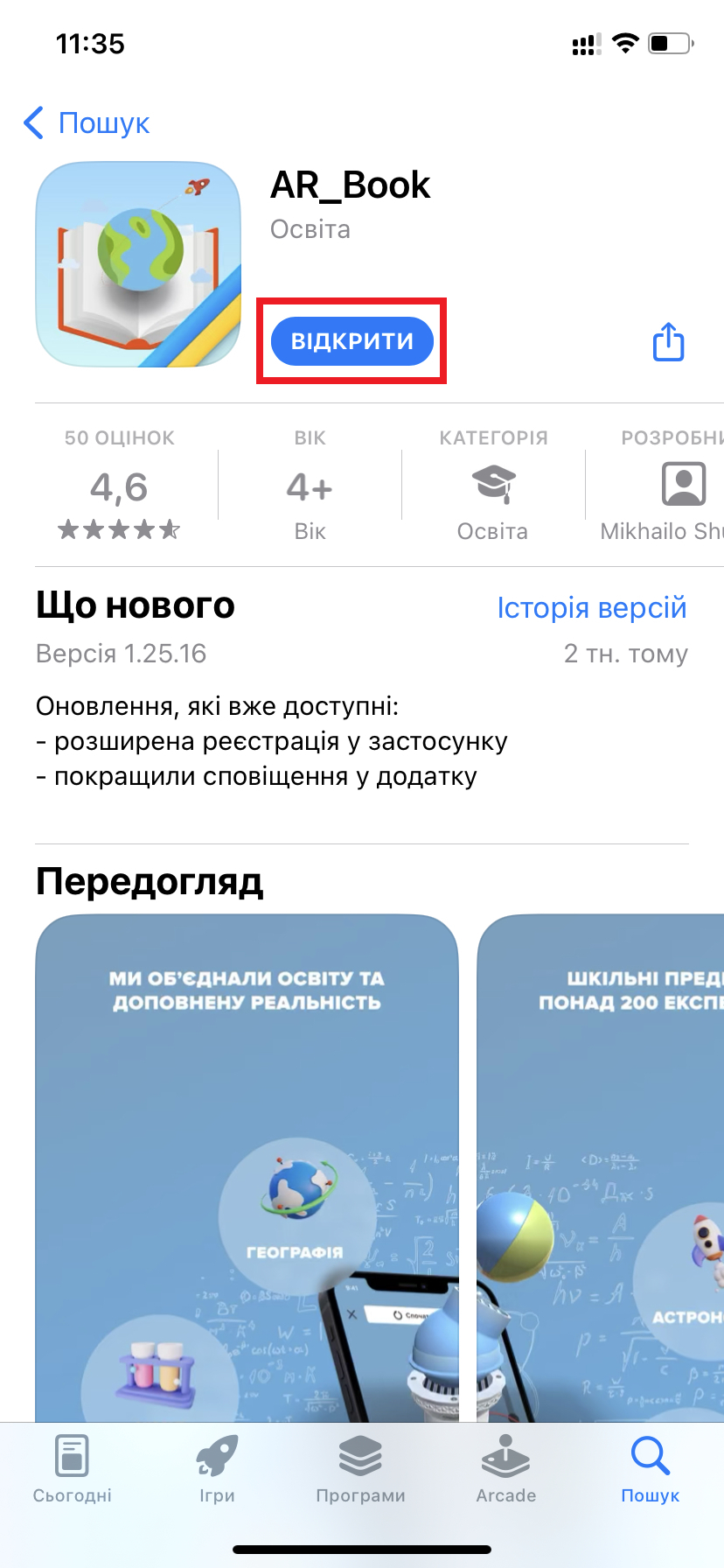Open developer Mikhailo info
Screen dimensions: 724x1568
click(665, 486)
